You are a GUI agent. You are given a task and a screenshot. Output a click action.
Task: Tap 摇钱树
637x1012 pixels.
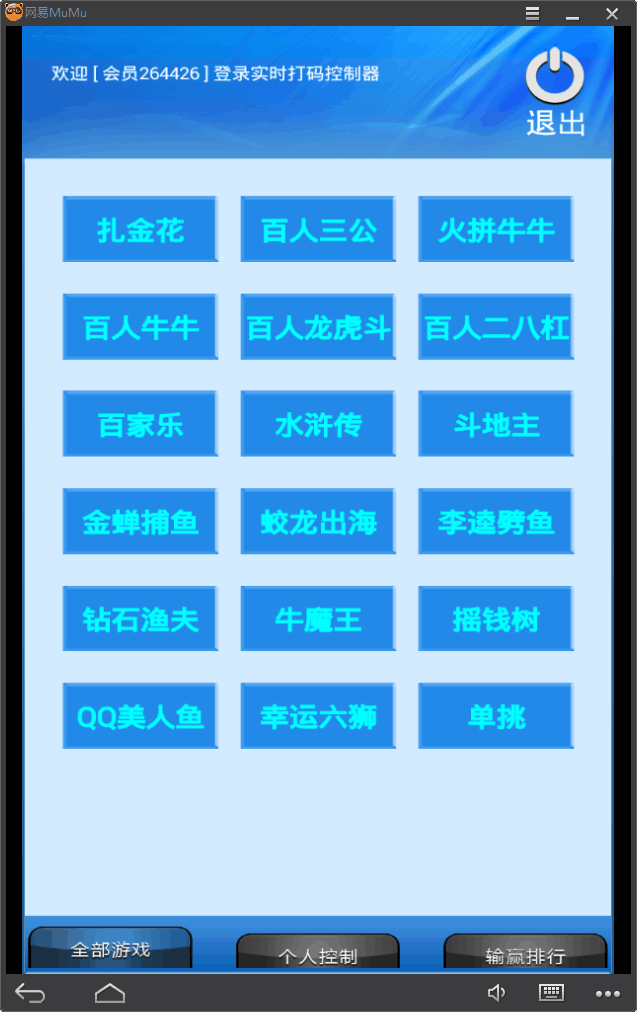coord(496,619)
